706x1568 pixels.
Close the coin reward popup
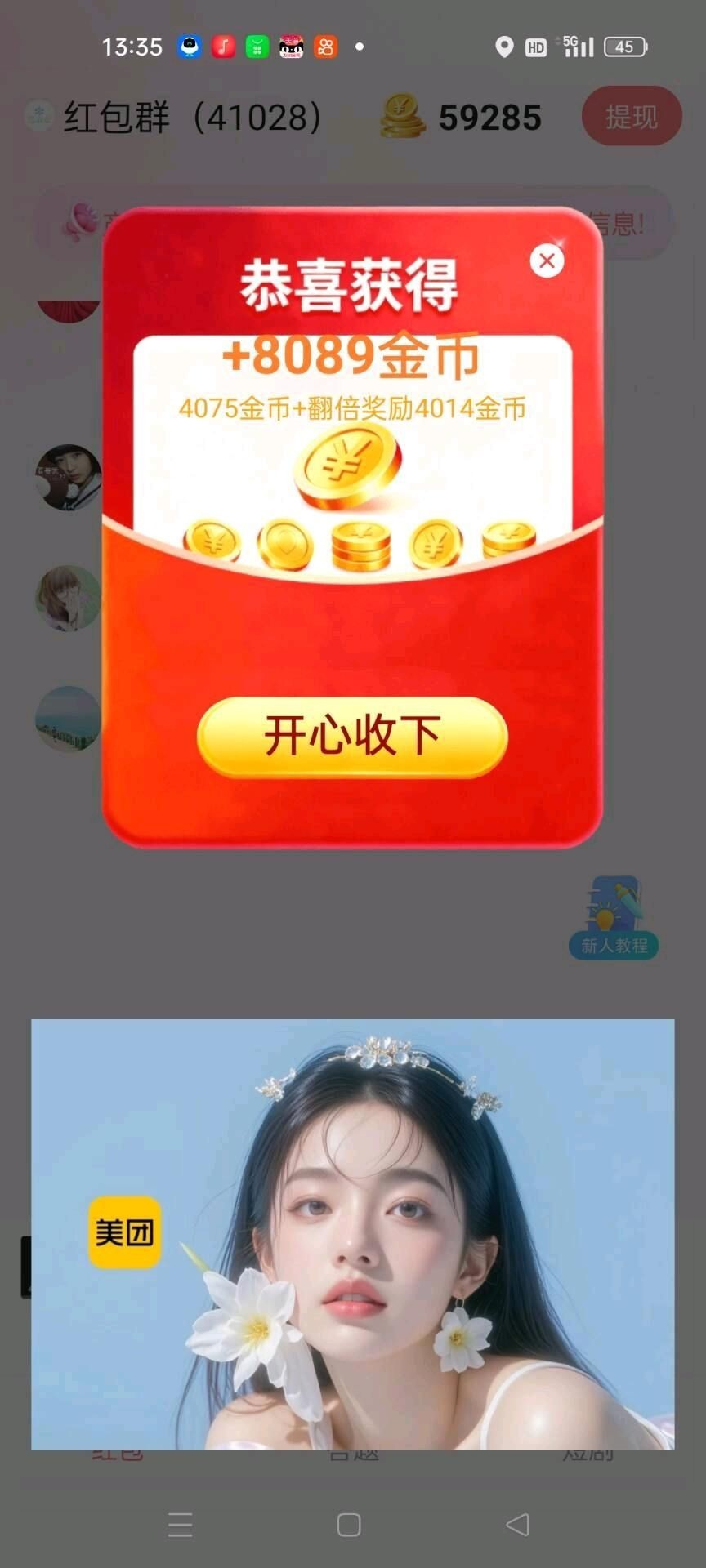[x=547, y=261]
